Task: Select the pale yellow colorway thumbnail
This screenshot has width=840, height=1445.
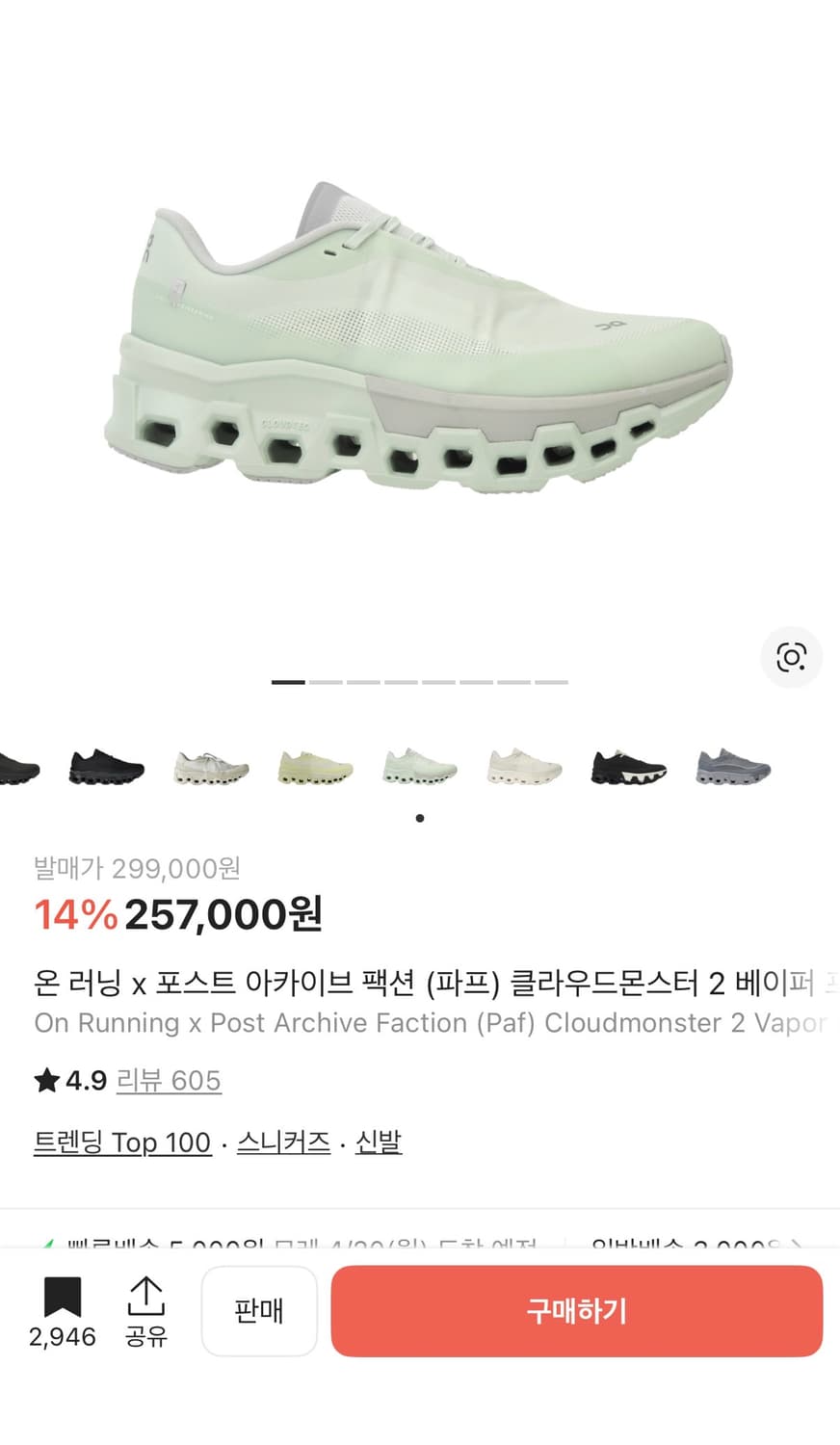Action: pos(314,768)
